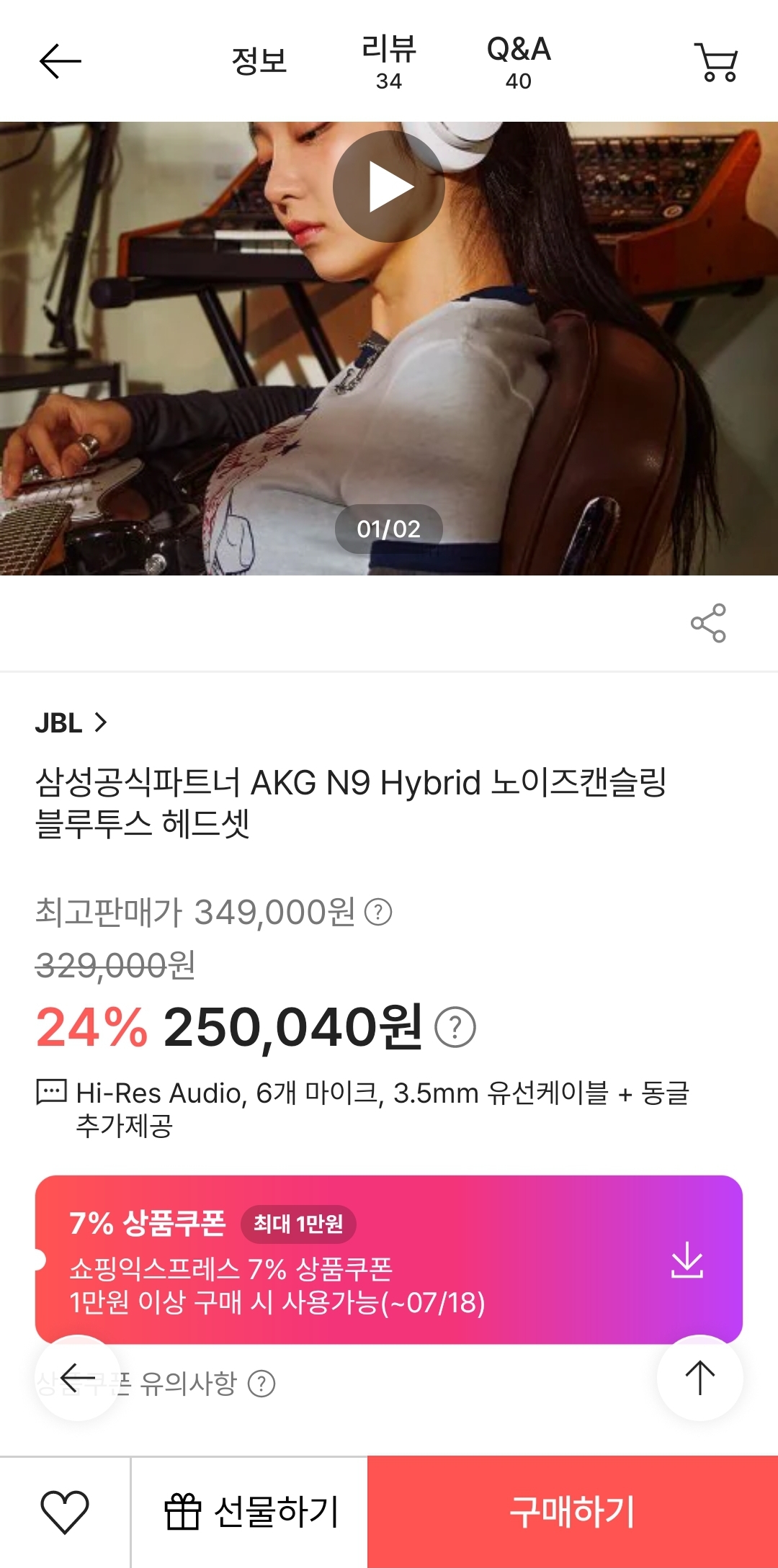Tap the 01/02 image page indicator

pos(389,529)
